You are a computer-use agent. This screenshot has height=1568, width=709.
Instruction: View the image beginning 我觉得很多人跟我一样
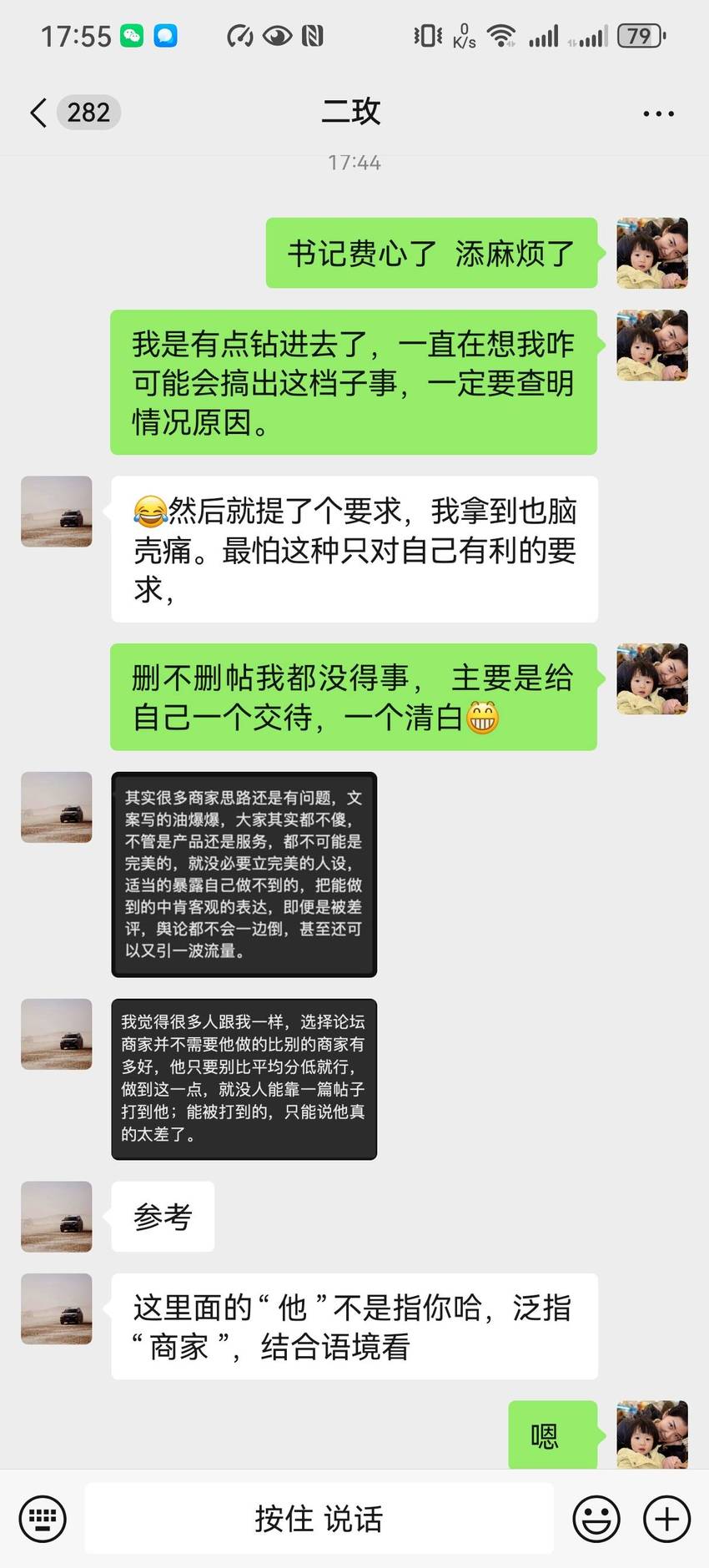coord(244,1079)
